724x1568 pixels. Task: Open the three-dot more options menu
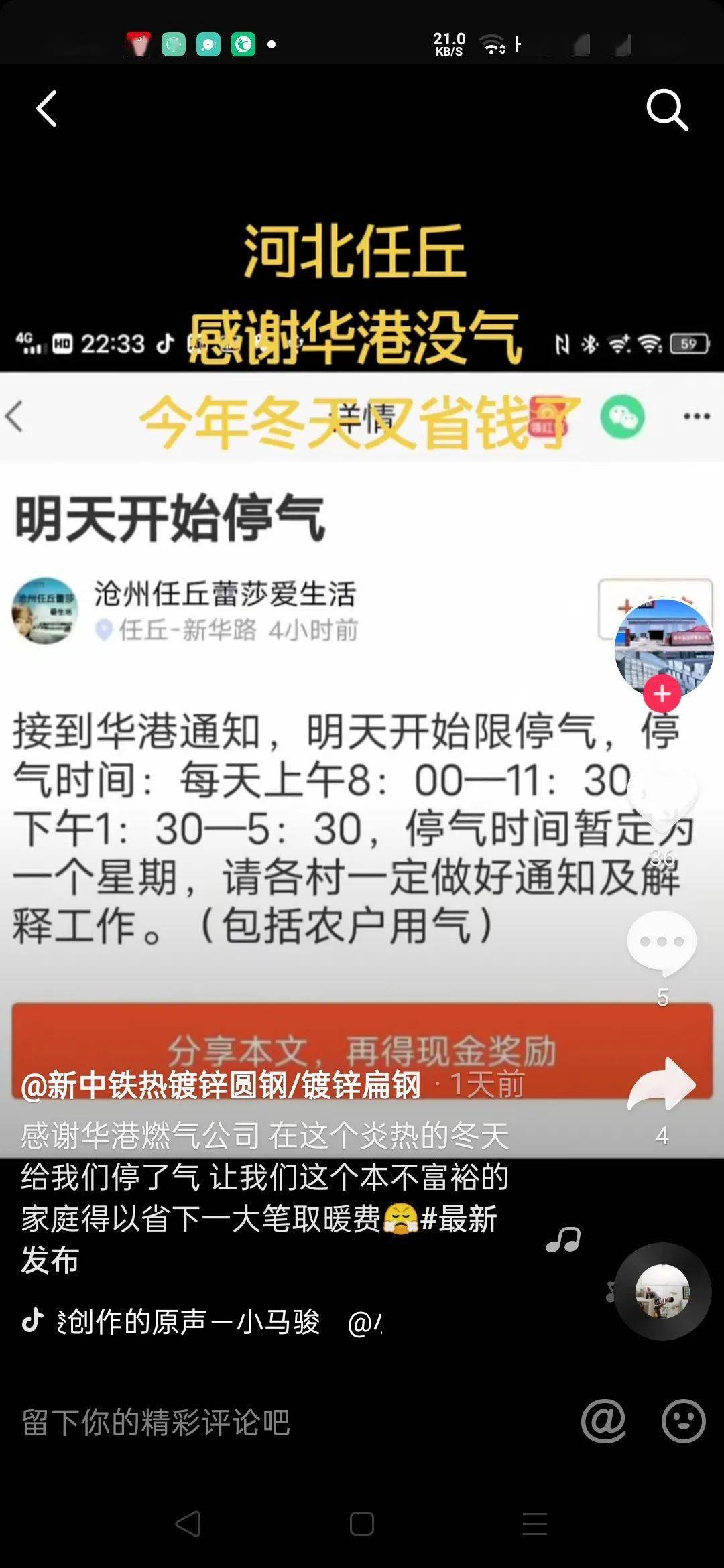click(x=695, y=416)
